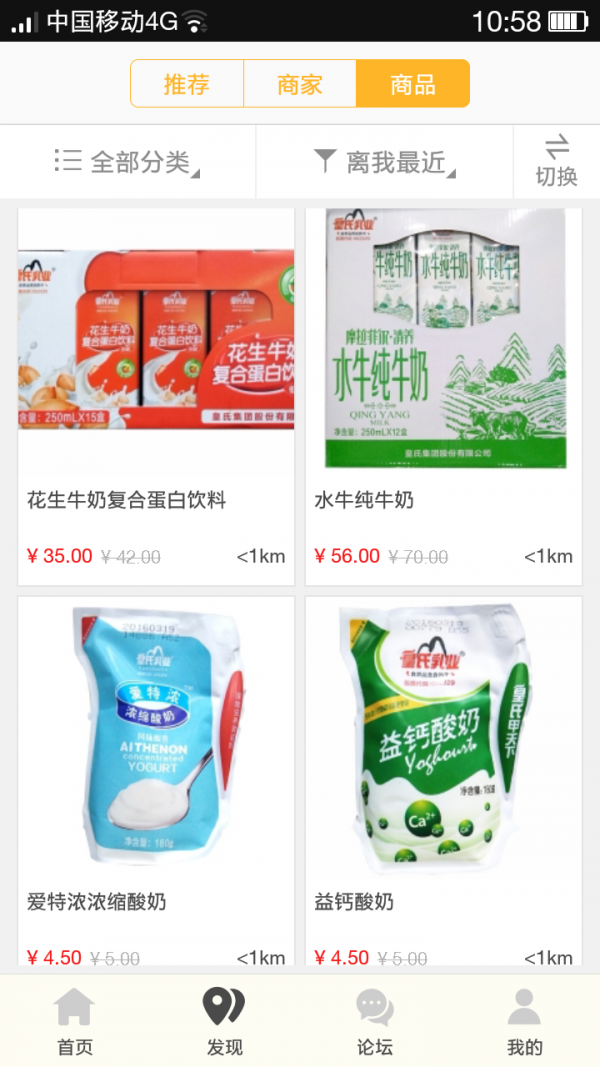View the 益钙酸奶 product details
The height and width of the screenshot is (1067, 600).
(x=443, y=780)
